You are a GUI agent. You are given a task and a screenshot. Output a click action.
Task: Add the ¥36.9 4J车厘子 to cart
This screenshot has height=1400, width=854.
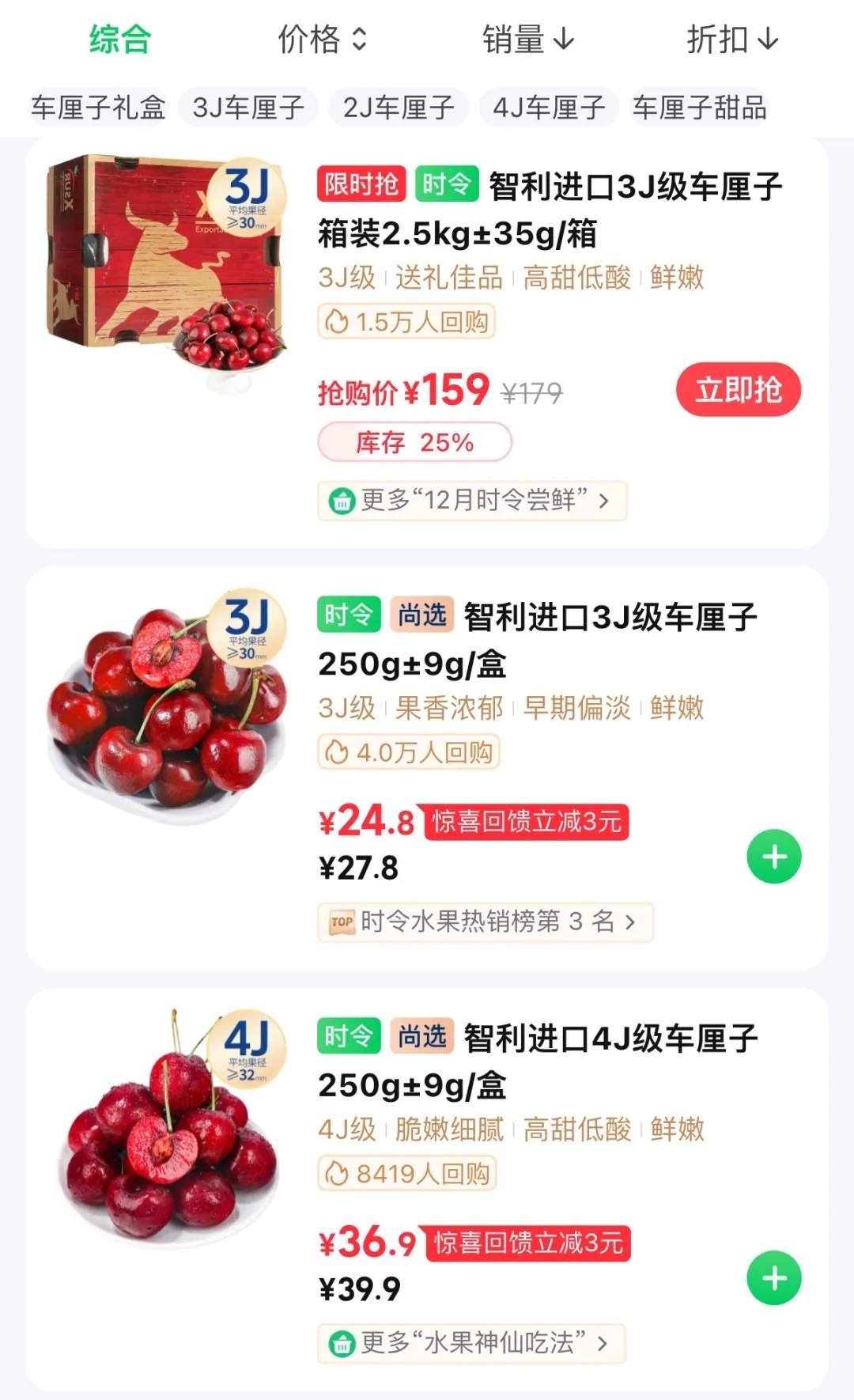coord(774,1278)
